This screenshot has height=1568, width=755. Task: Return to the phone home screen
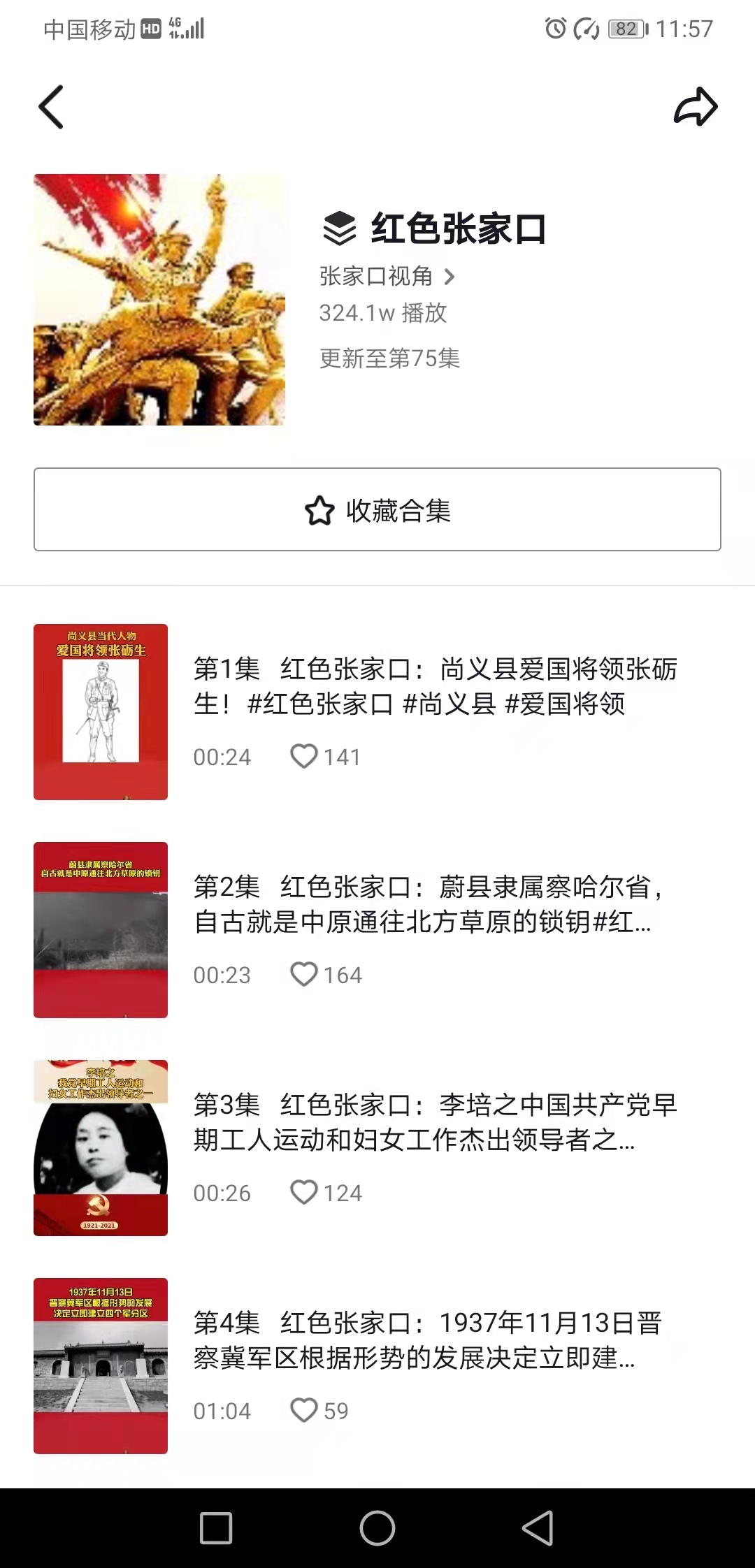tap(377, 1528)
